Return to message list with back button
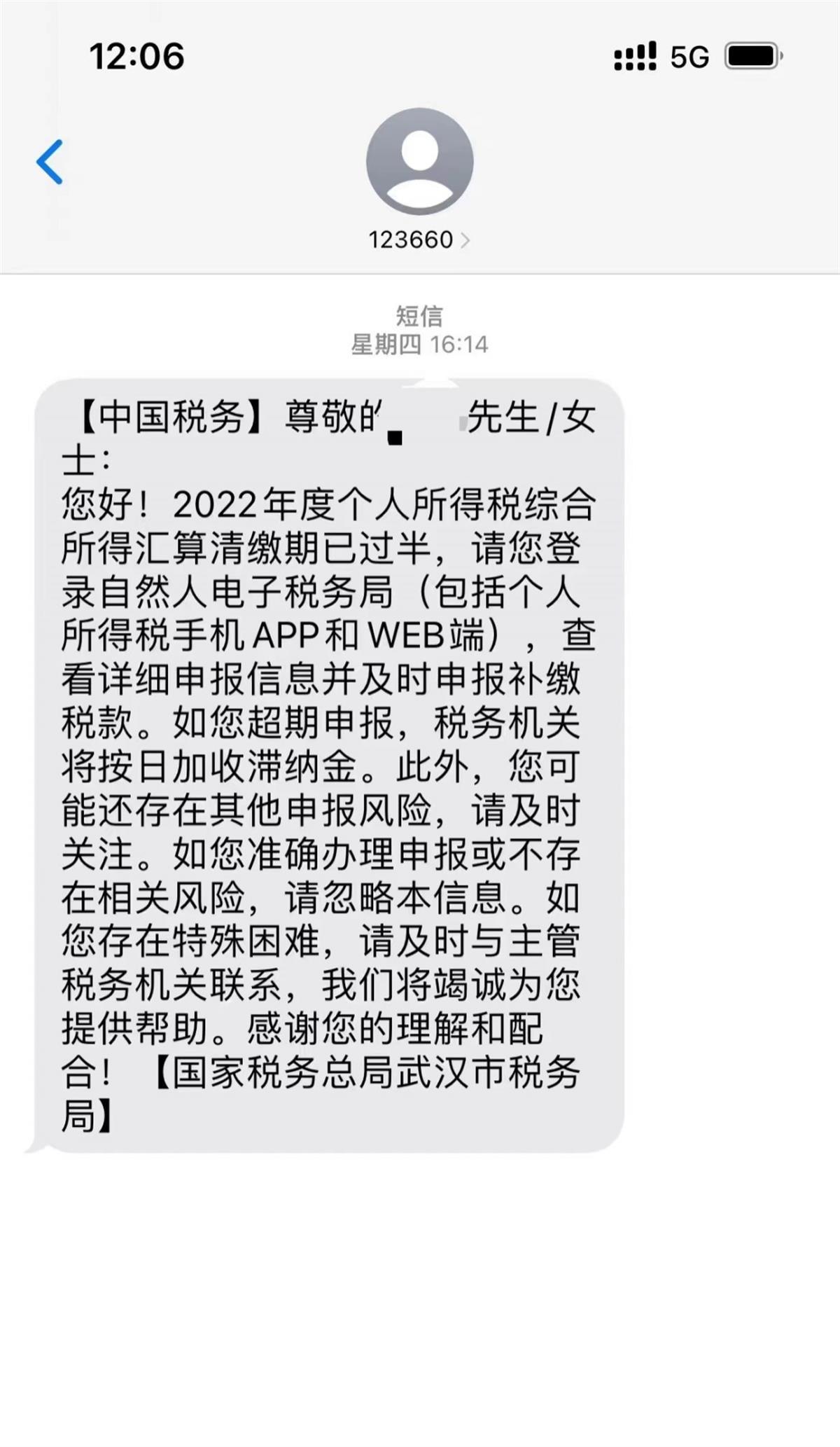The image size is (840, 1447). click(49, 160)
